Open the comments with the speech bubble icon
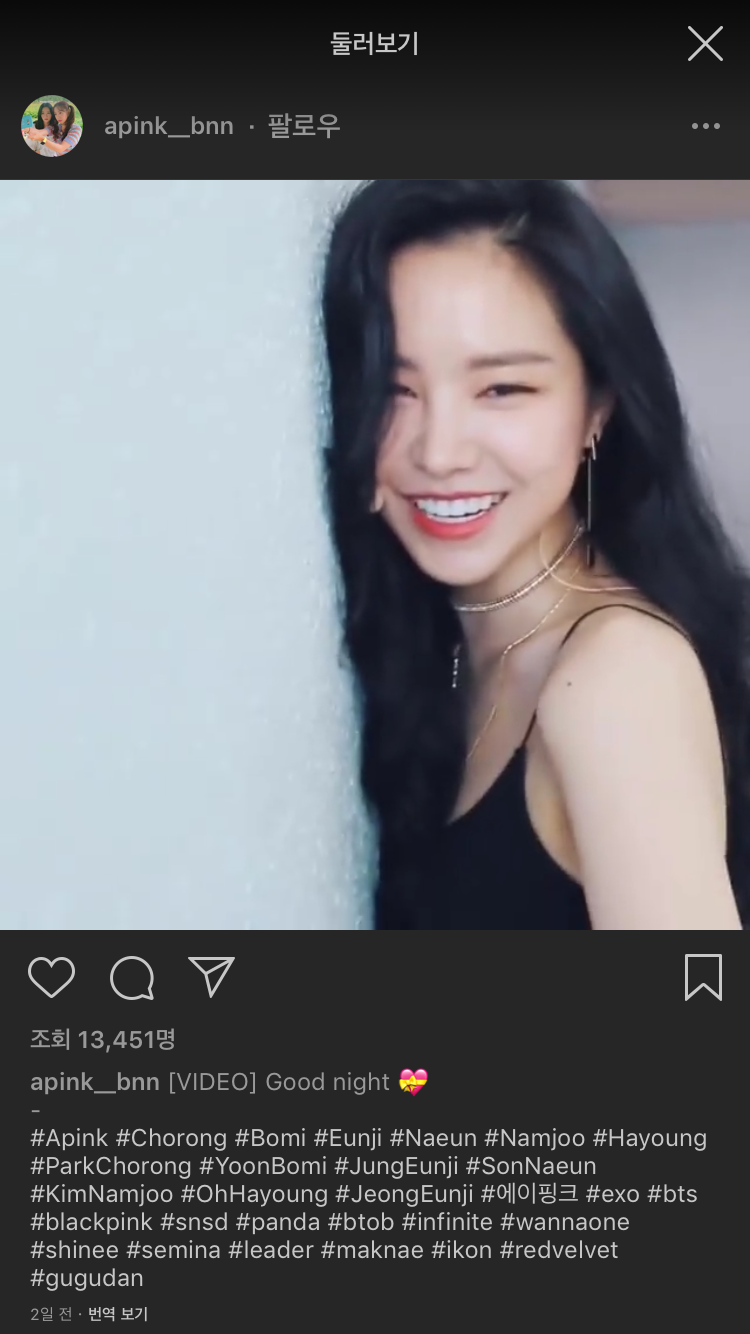The height and width of the screenshot is (1334, 750). click(130, 978)
